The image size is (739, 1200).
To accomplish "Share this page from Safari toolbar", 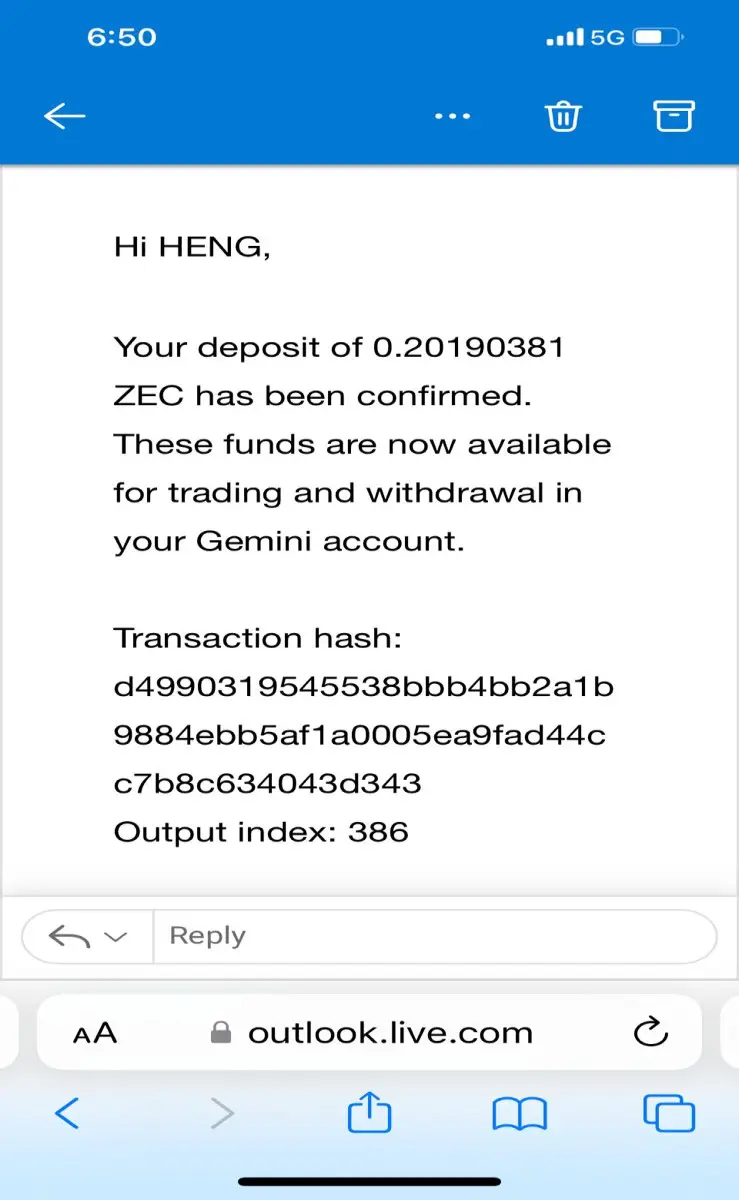I will click(369, 1110).
